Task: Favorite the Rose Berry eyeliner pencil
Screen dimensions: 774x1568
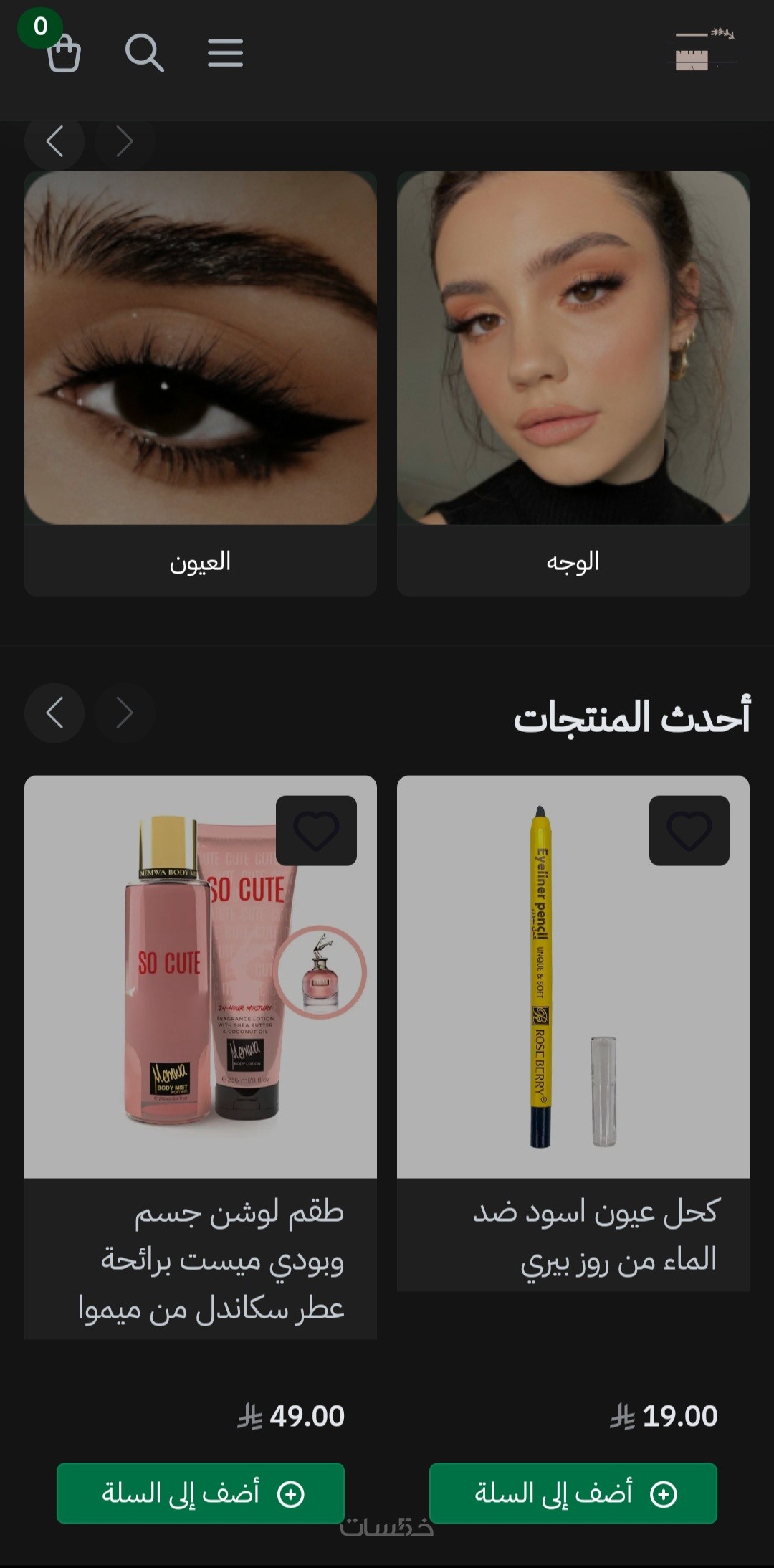Action: (689, 830)
